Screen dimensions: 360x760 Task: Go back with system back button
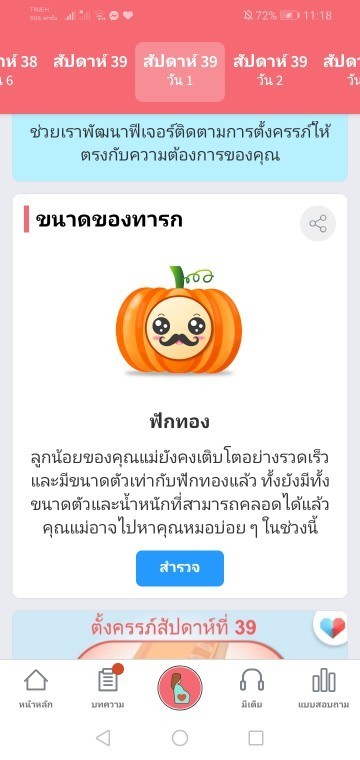click(x=103, y=738)
